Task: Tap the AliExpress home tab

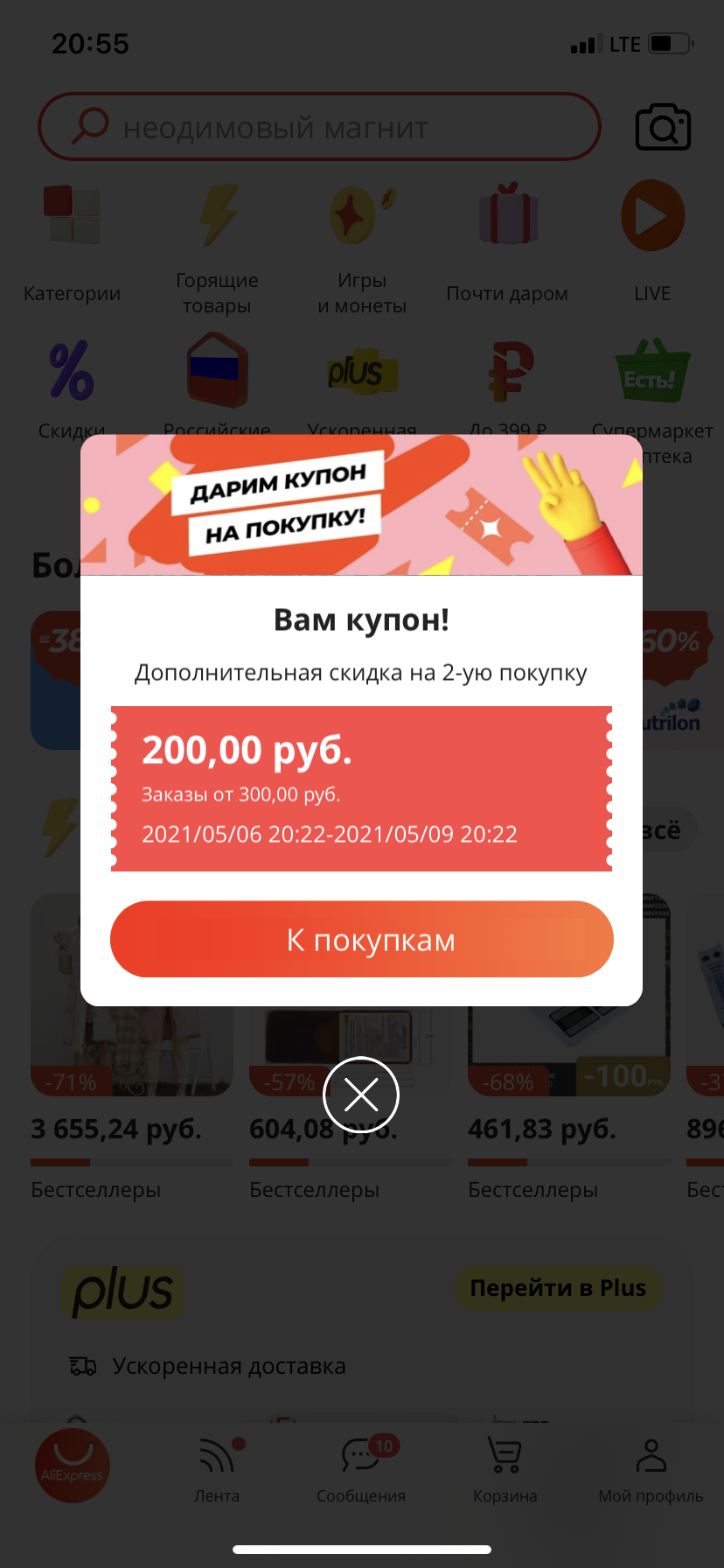Action: pos(73,1465)
